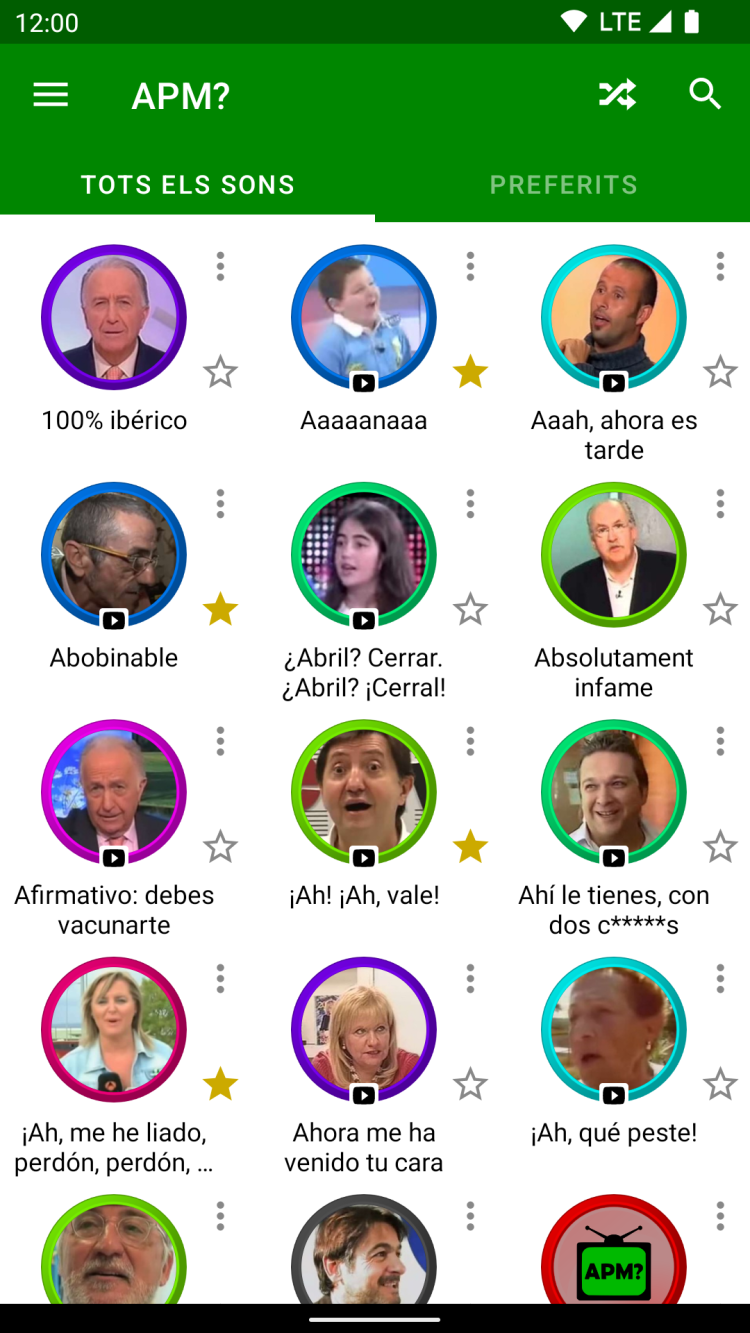Viewport: 750px width, 1333px height.
Task: Add "100% ibérico" to favorites
Action: coord(220,372)
